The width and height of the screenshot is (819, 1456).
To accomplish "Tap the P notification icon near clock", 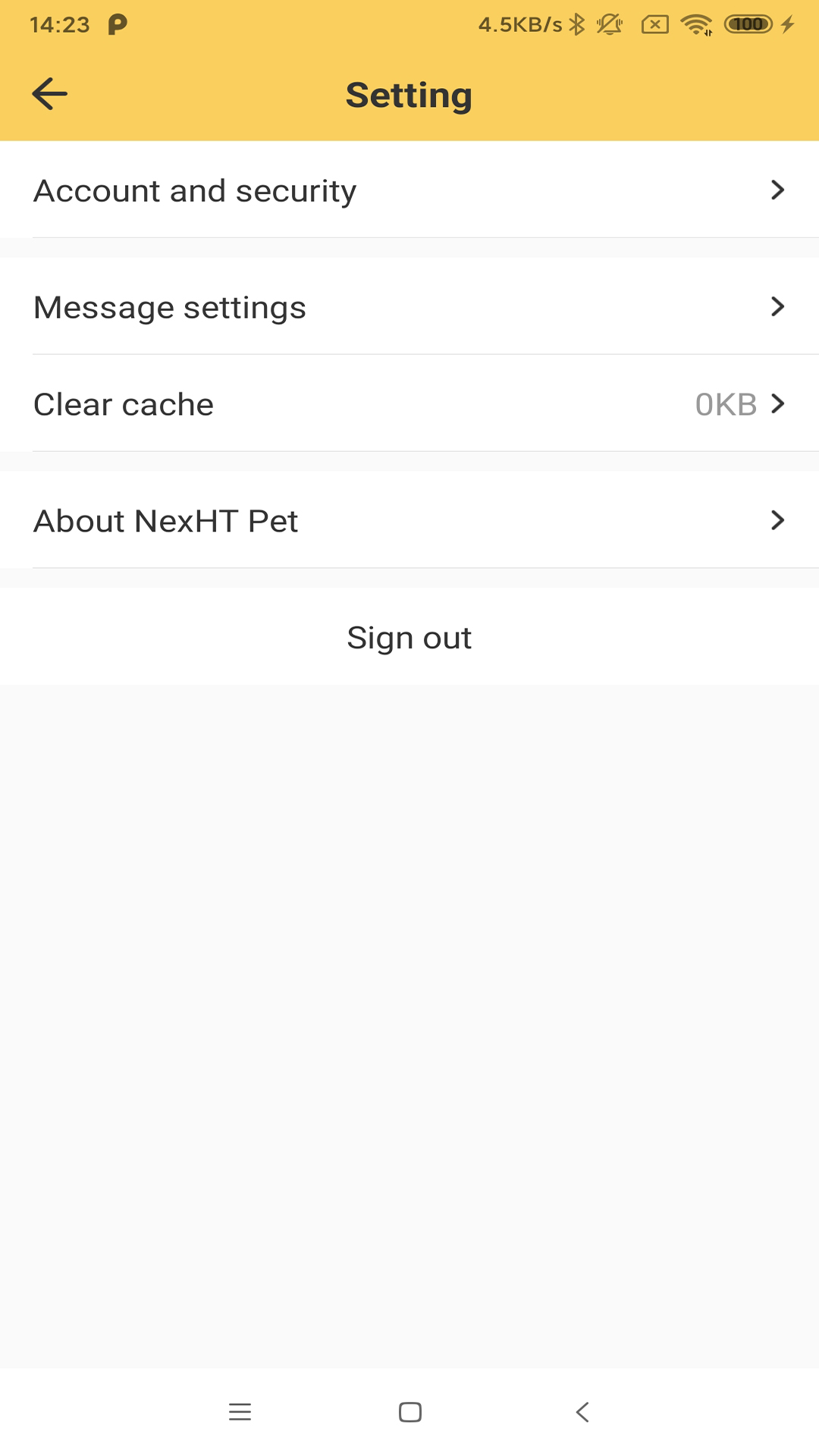I will [x=115, y=24].
